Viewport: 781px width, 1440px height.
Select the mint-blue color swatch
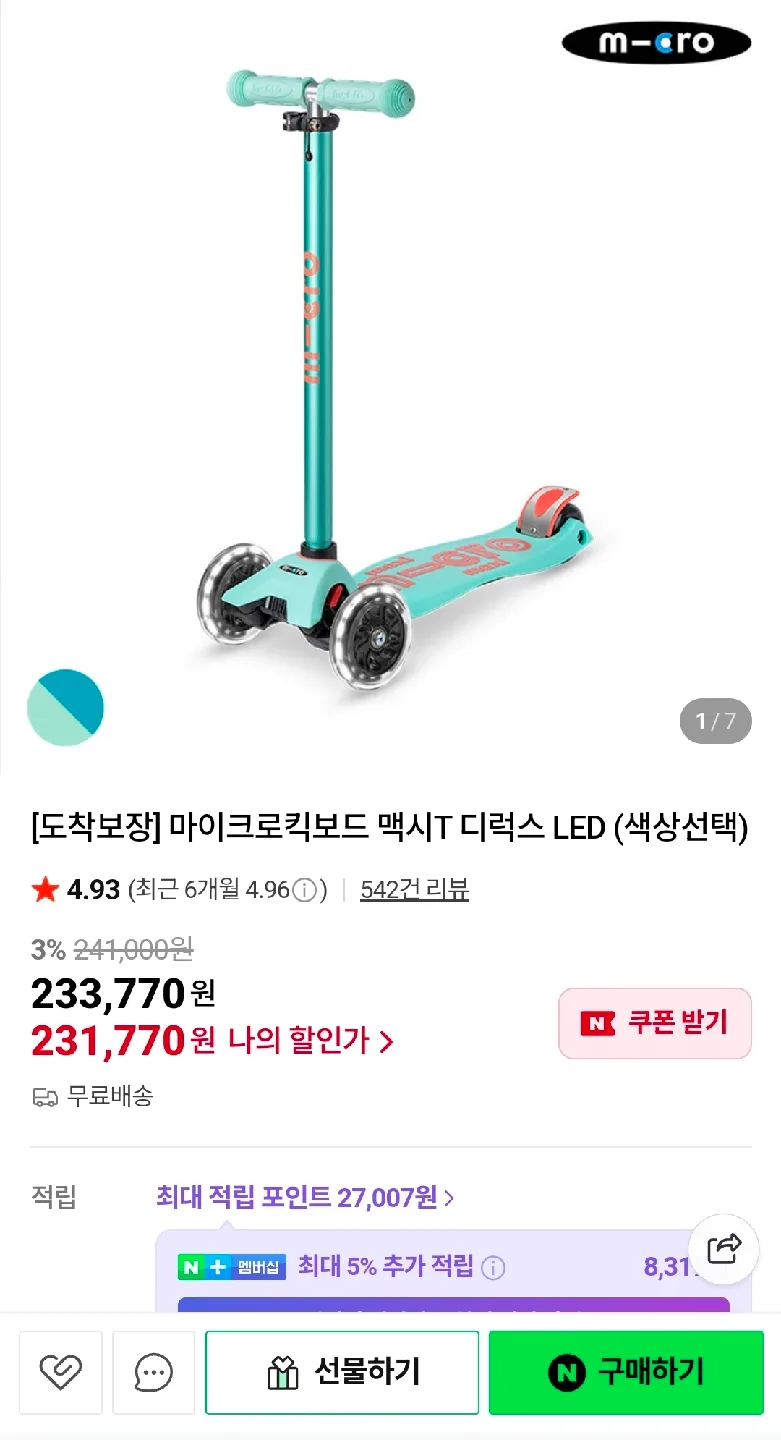(x=65, y=707)
